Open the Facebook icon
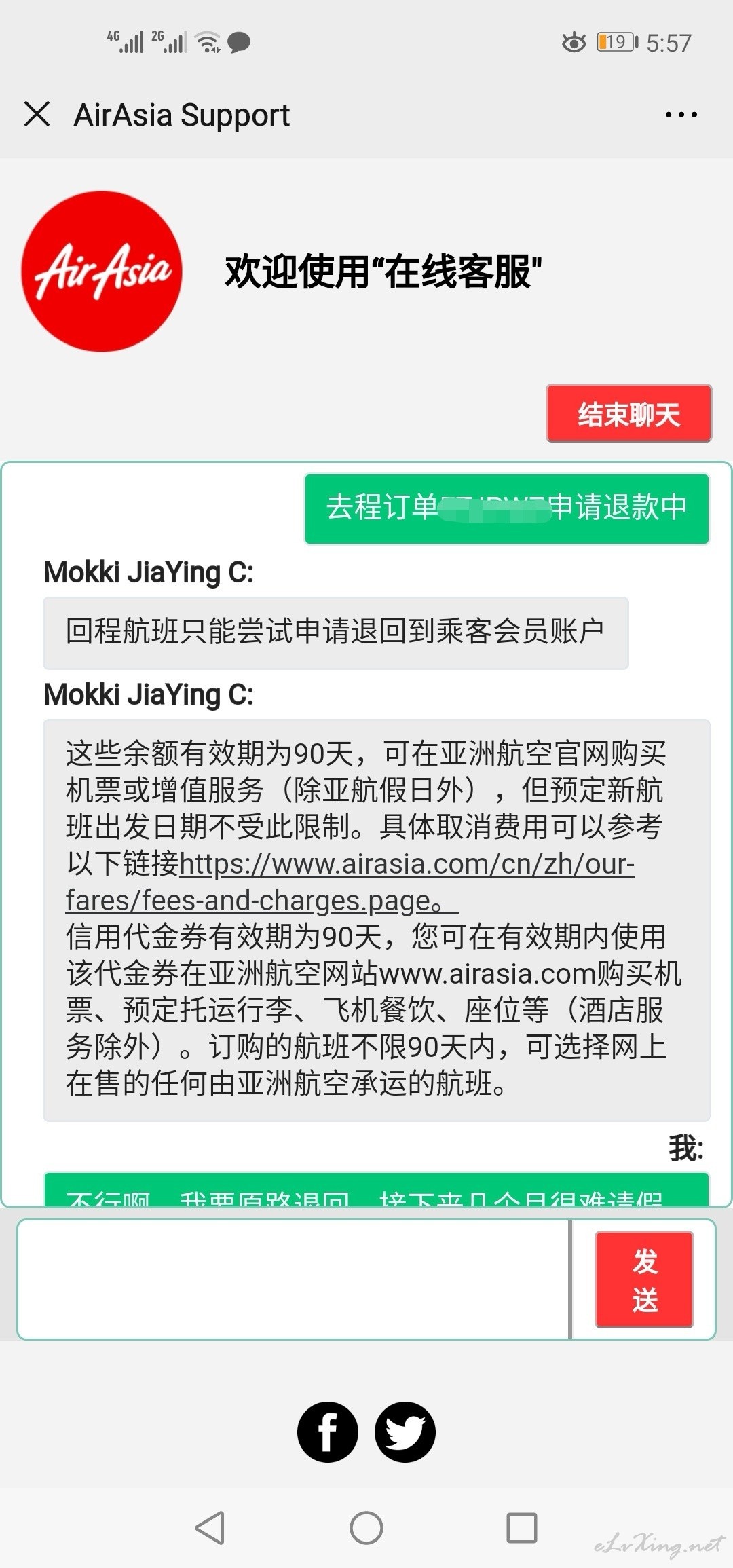This screenshot has width=733, height=1568. 328,1432
